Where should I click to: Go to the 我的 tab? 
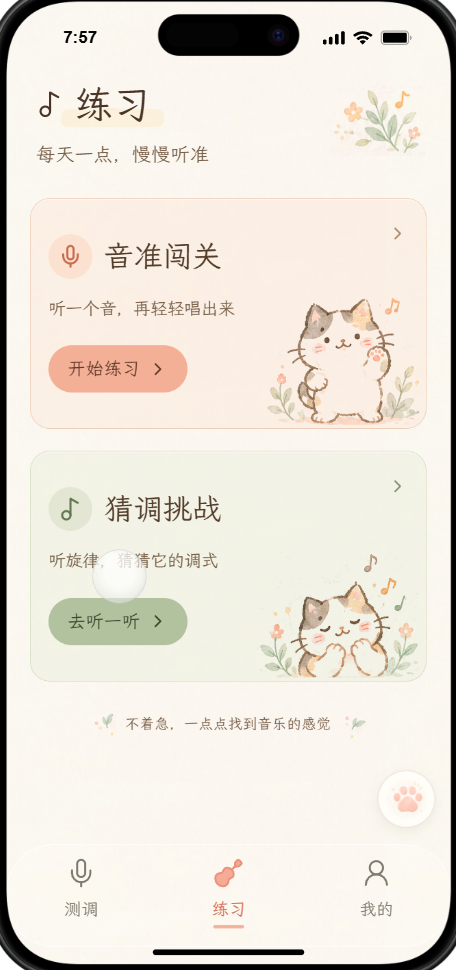point(376,888)
